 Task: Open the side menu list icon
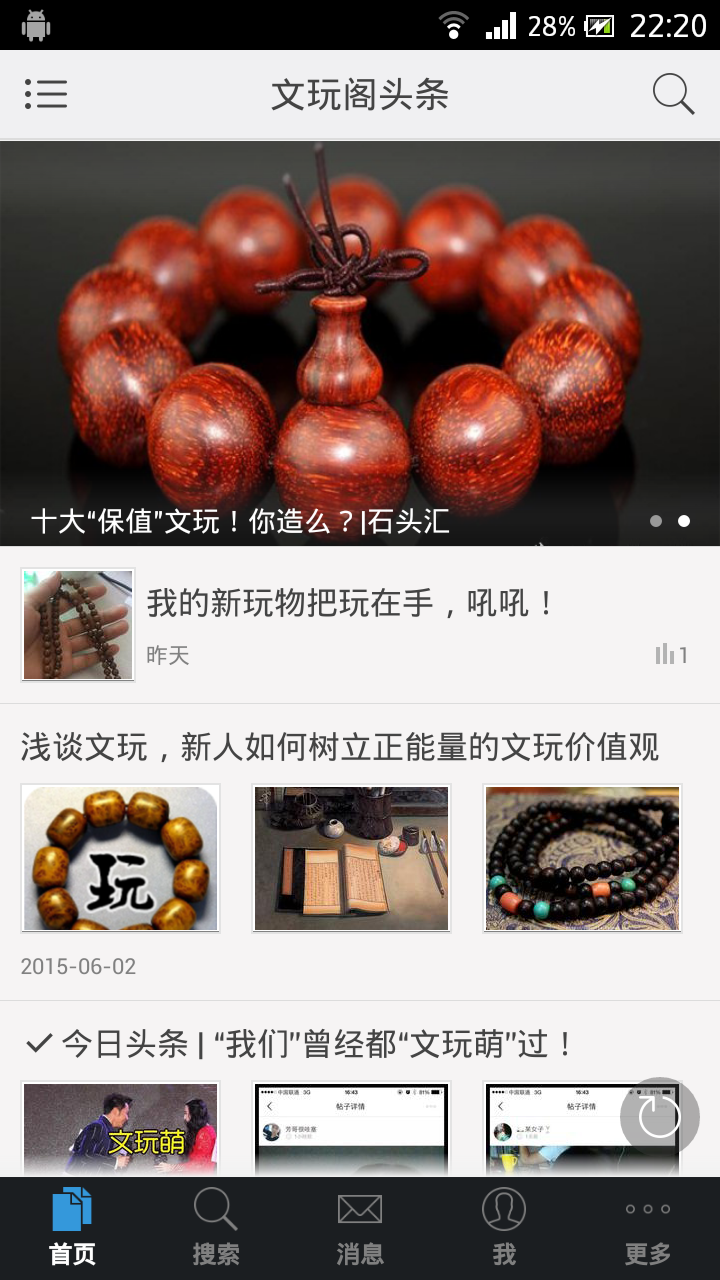tap(46, 95)
